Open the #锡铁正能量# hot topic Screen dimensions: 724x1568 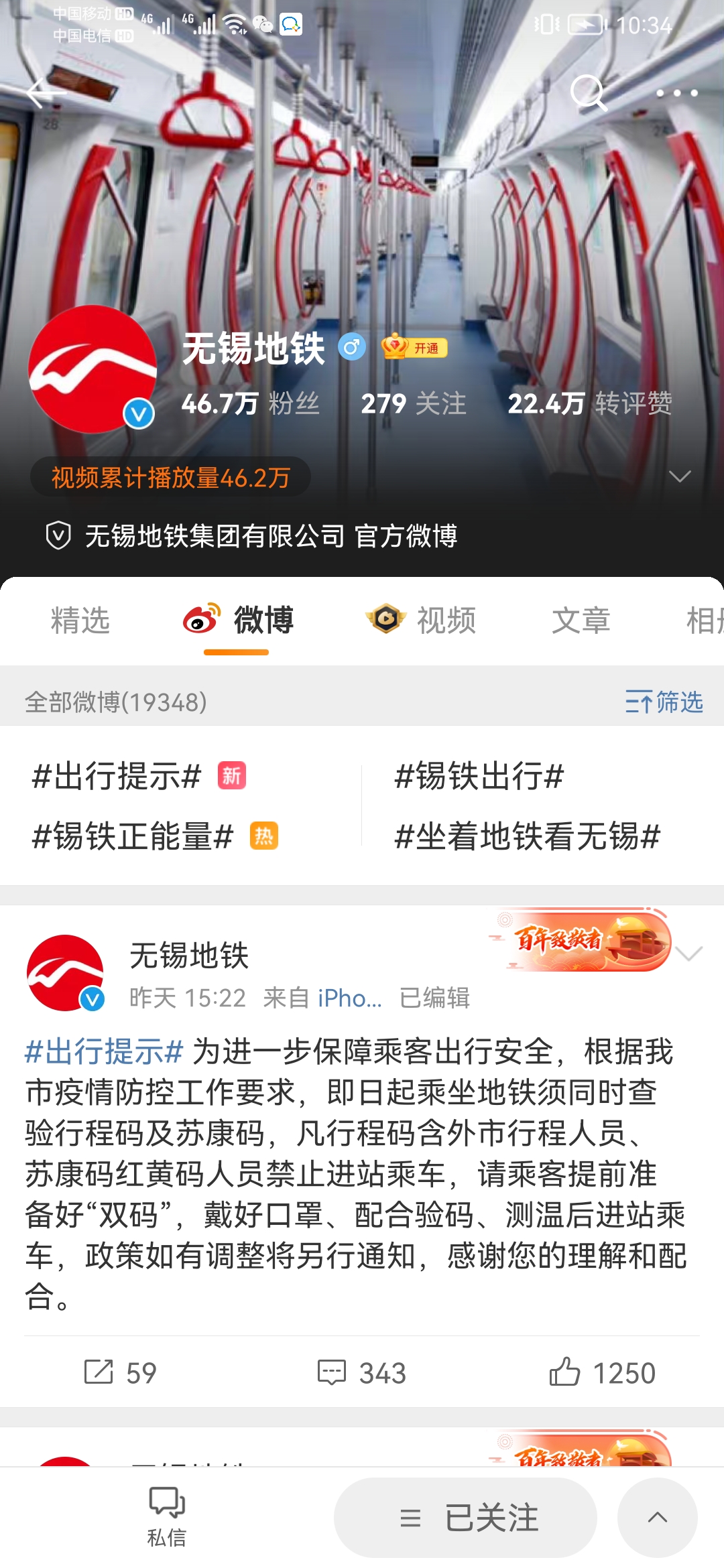[133, 836]
